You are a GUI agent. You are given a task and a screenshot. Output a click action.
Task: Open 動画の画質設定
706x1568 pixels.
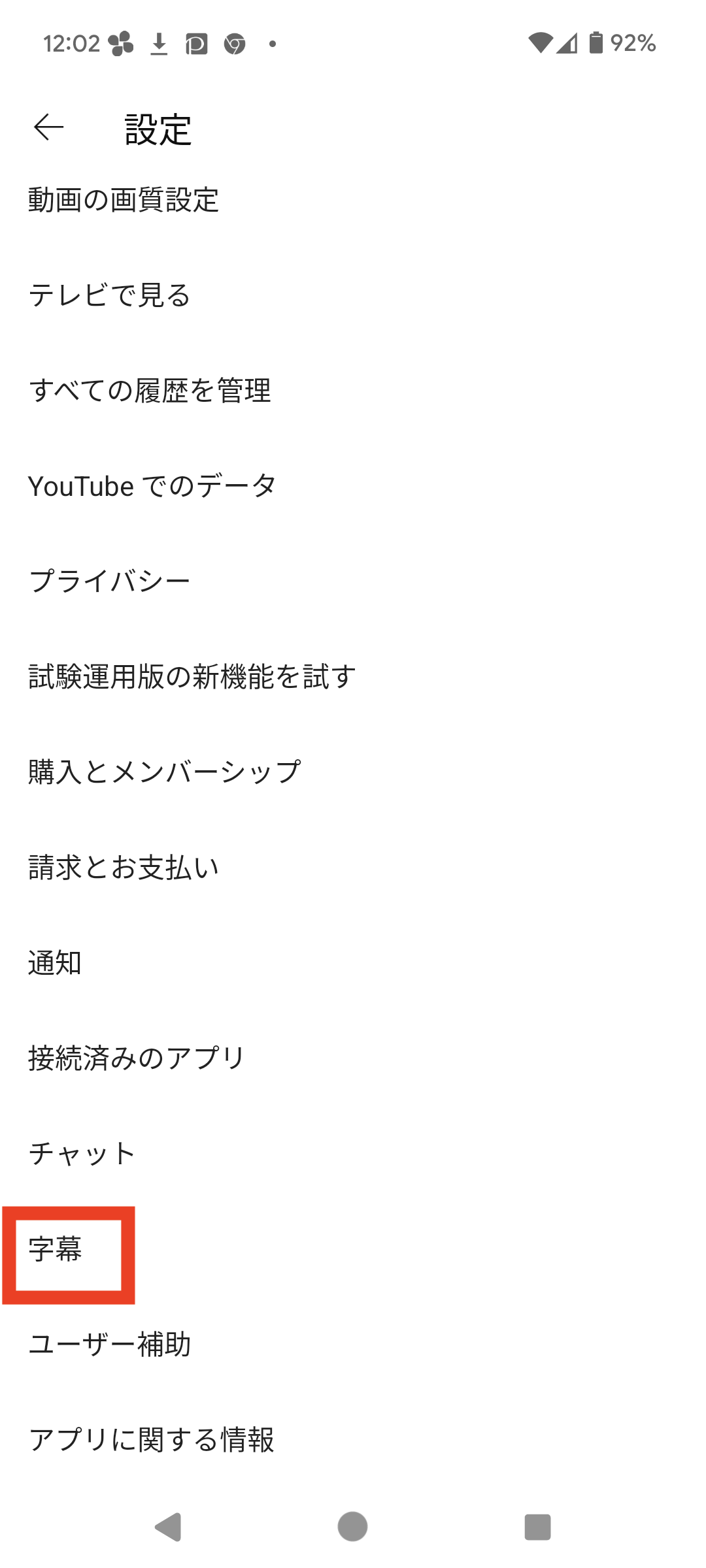(124, 199)
